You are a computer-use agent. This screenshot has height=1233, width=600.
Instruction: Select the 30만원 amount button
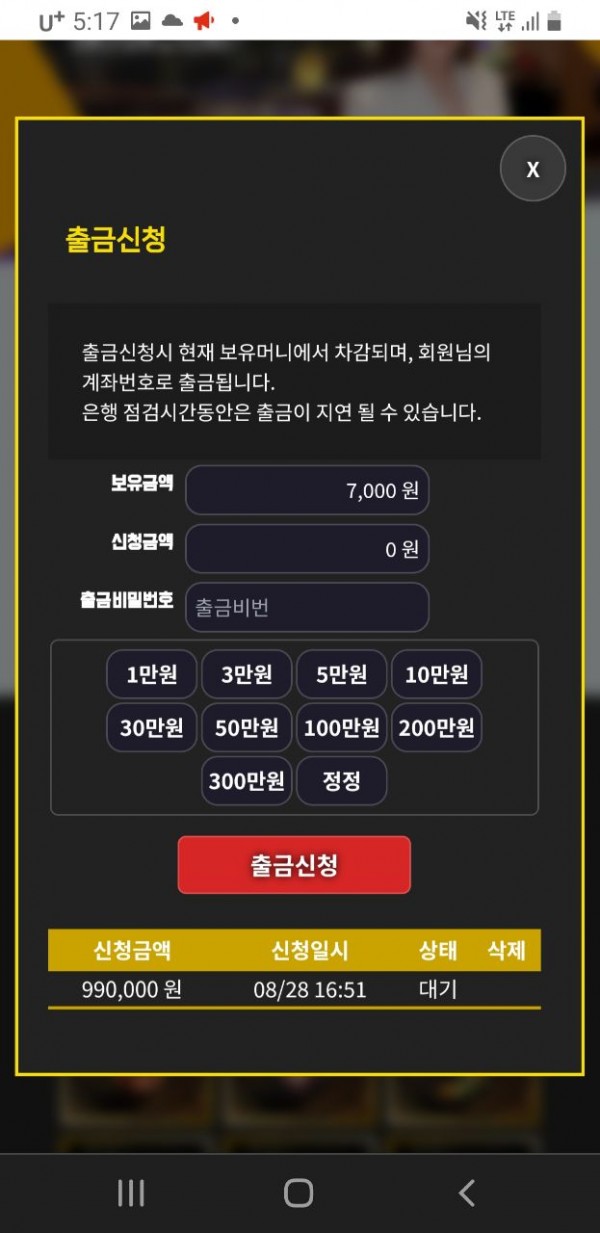pyautogui.click(x=152, y=728)
